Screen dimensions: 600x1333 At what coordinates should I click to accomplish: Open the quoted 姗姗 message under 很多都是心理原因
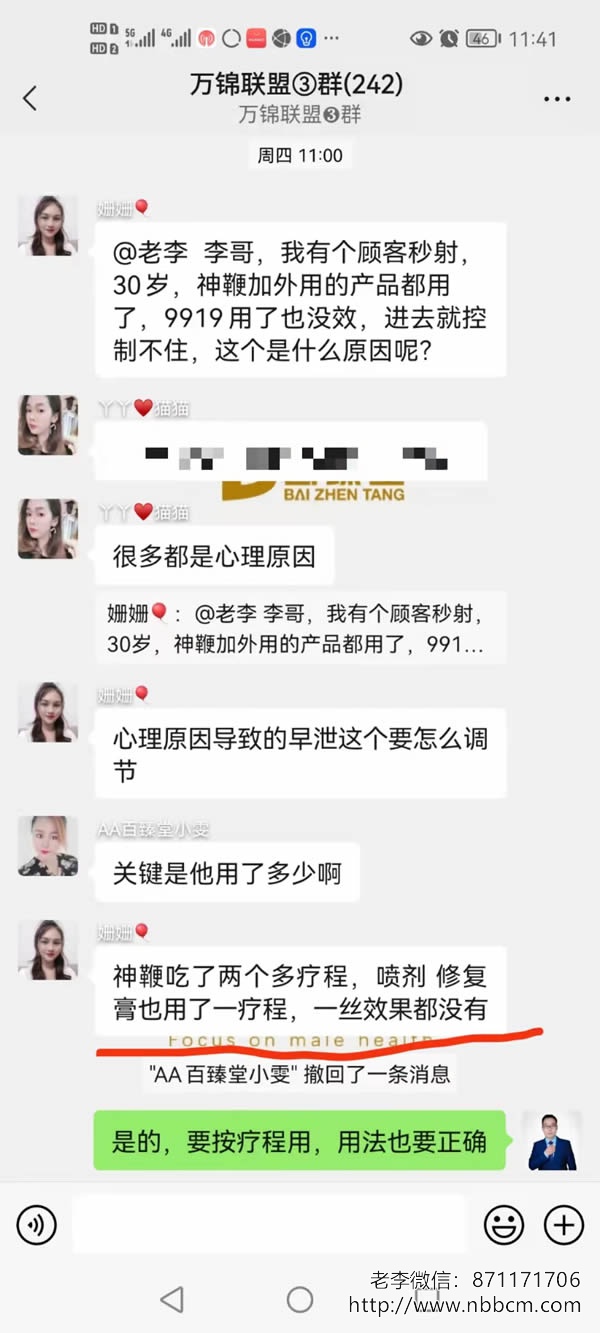click(x=294, y=628)
